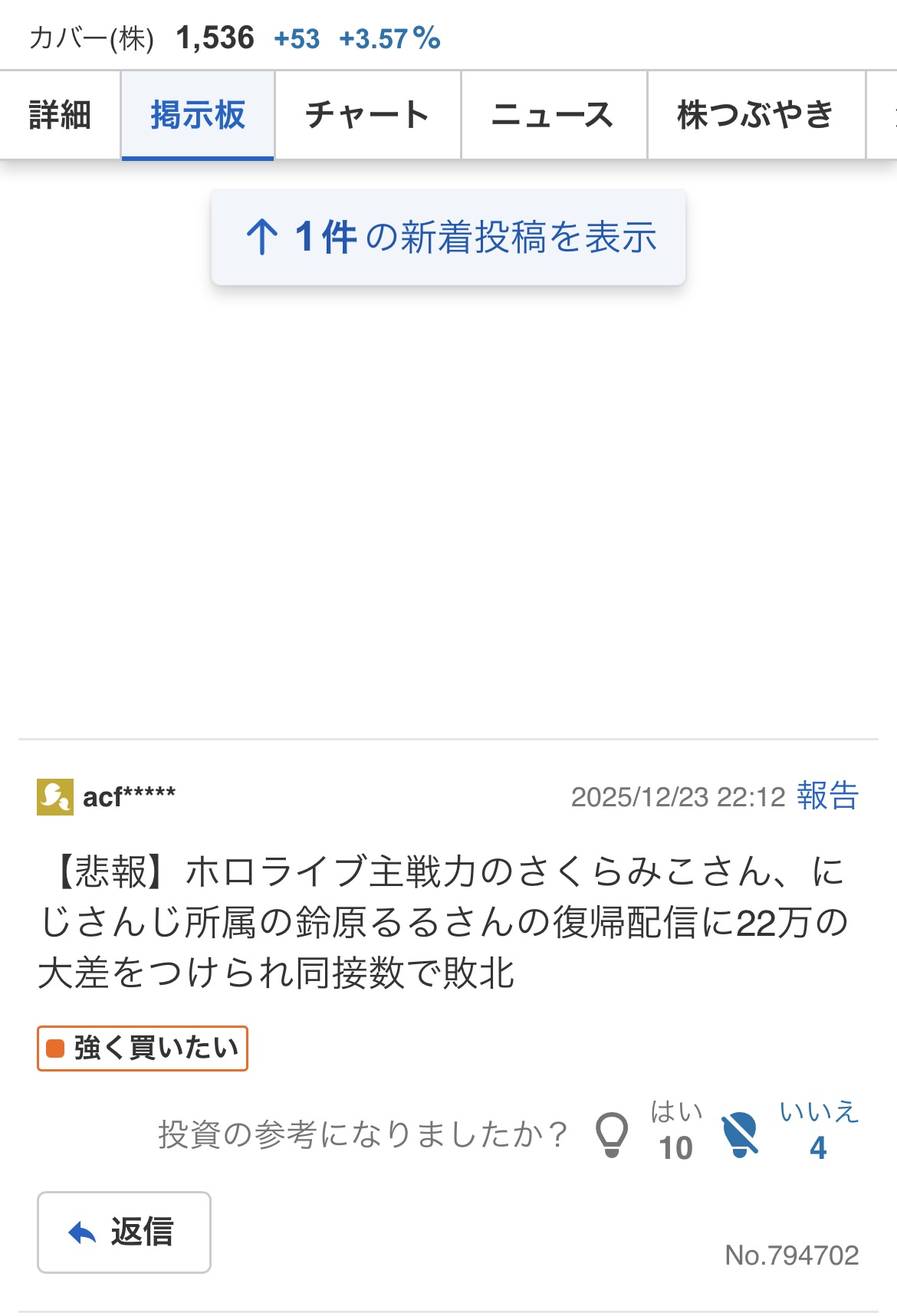Switch to the 詳細 tab
Screen dimensions: 897x1316
pyautogui.click(x=60, y=115)
